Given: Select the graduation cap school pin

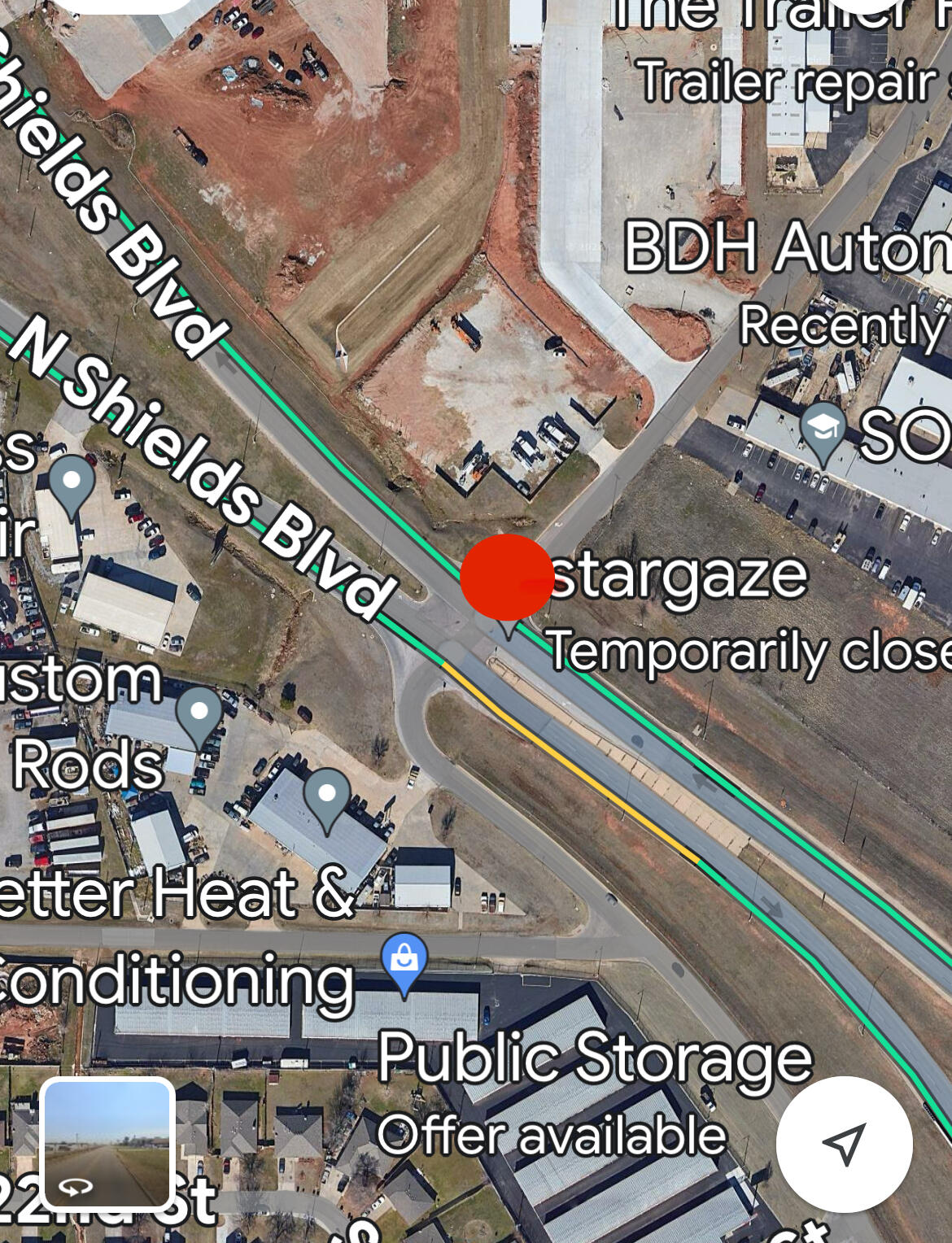Looking at the screenshot, I should tap(824, 425).
